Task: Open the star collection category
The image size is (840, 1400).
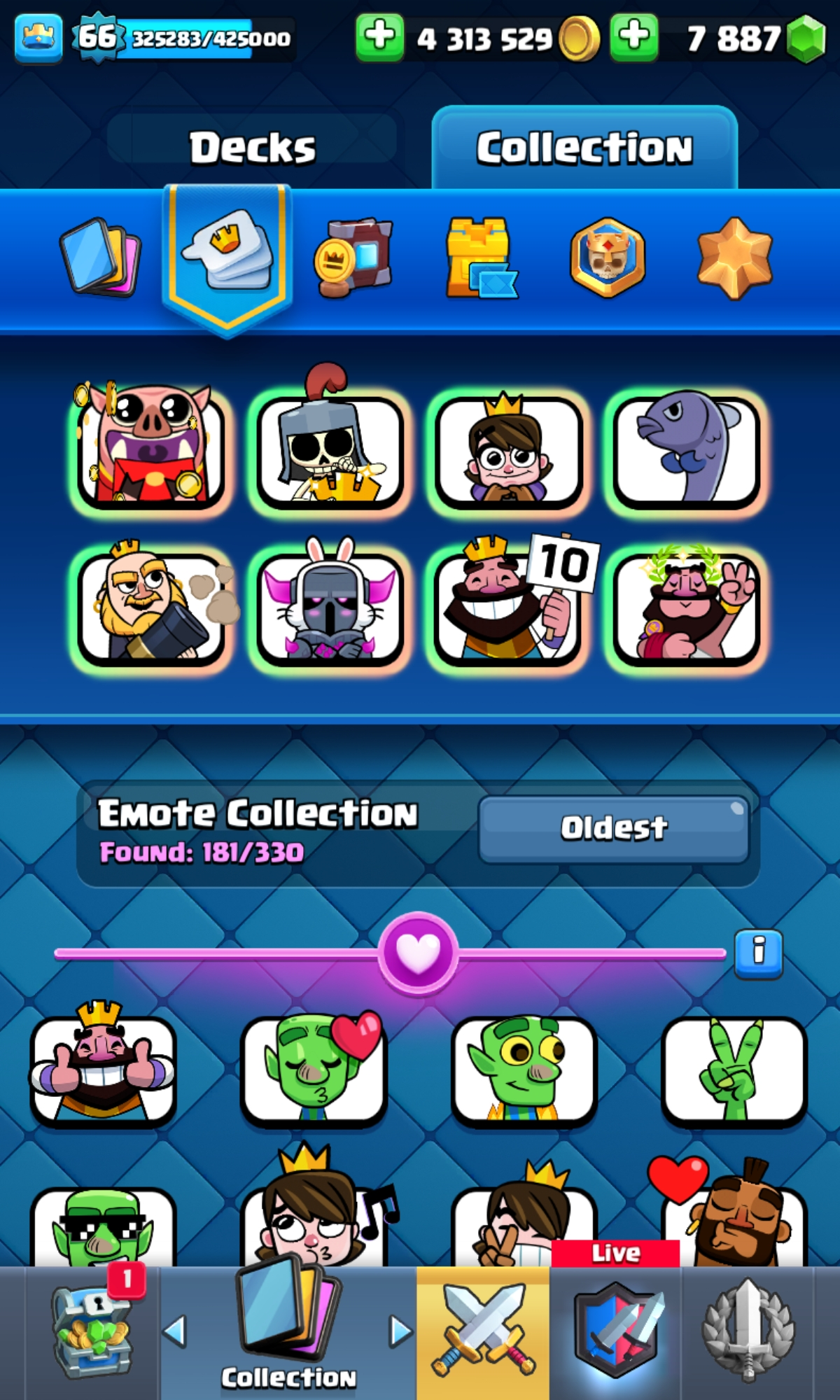Action: coord(734,257)
